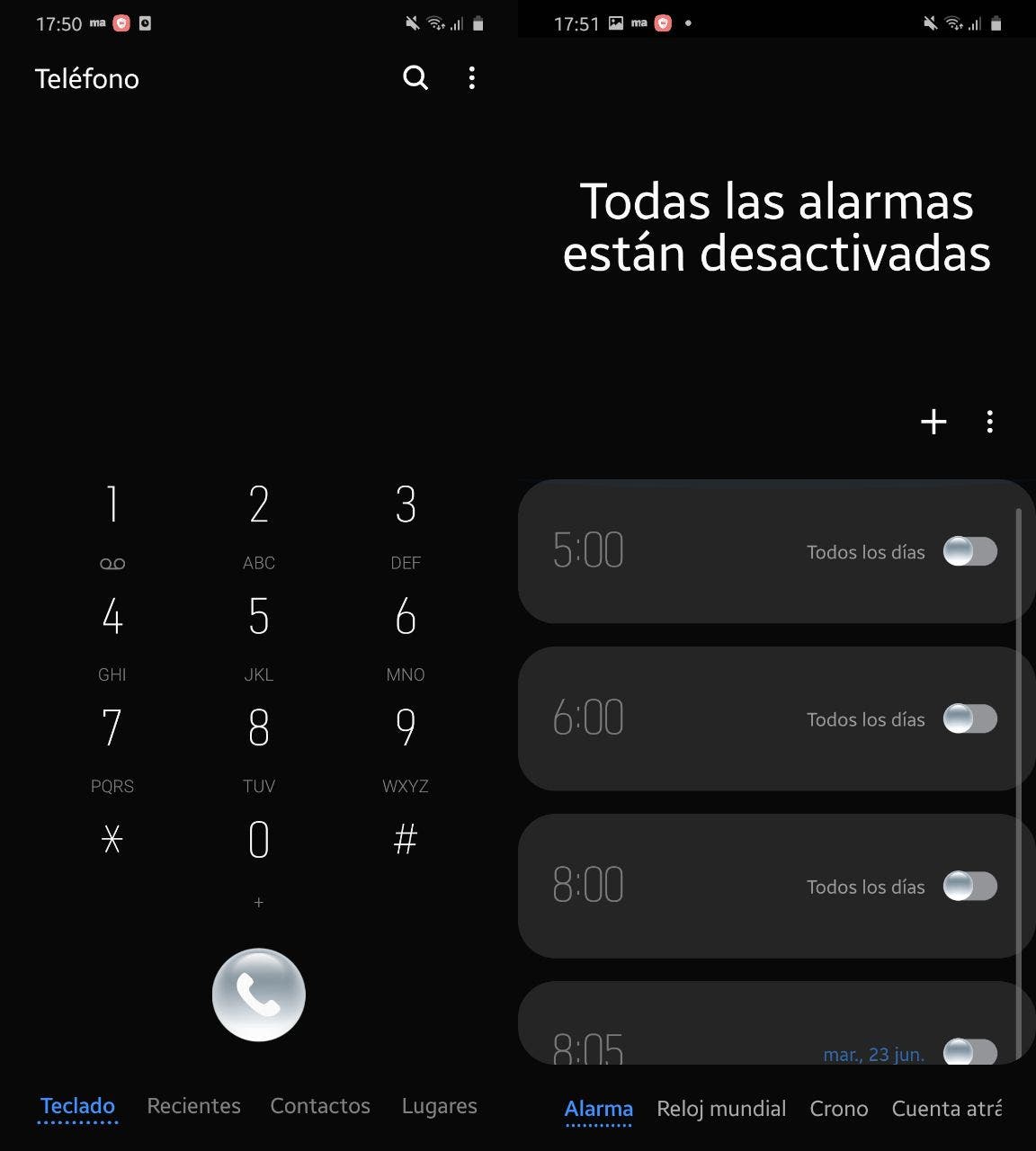Open the Contactos tab
Screen dimensions: 1036x1151
click(x=320, y=1106)
